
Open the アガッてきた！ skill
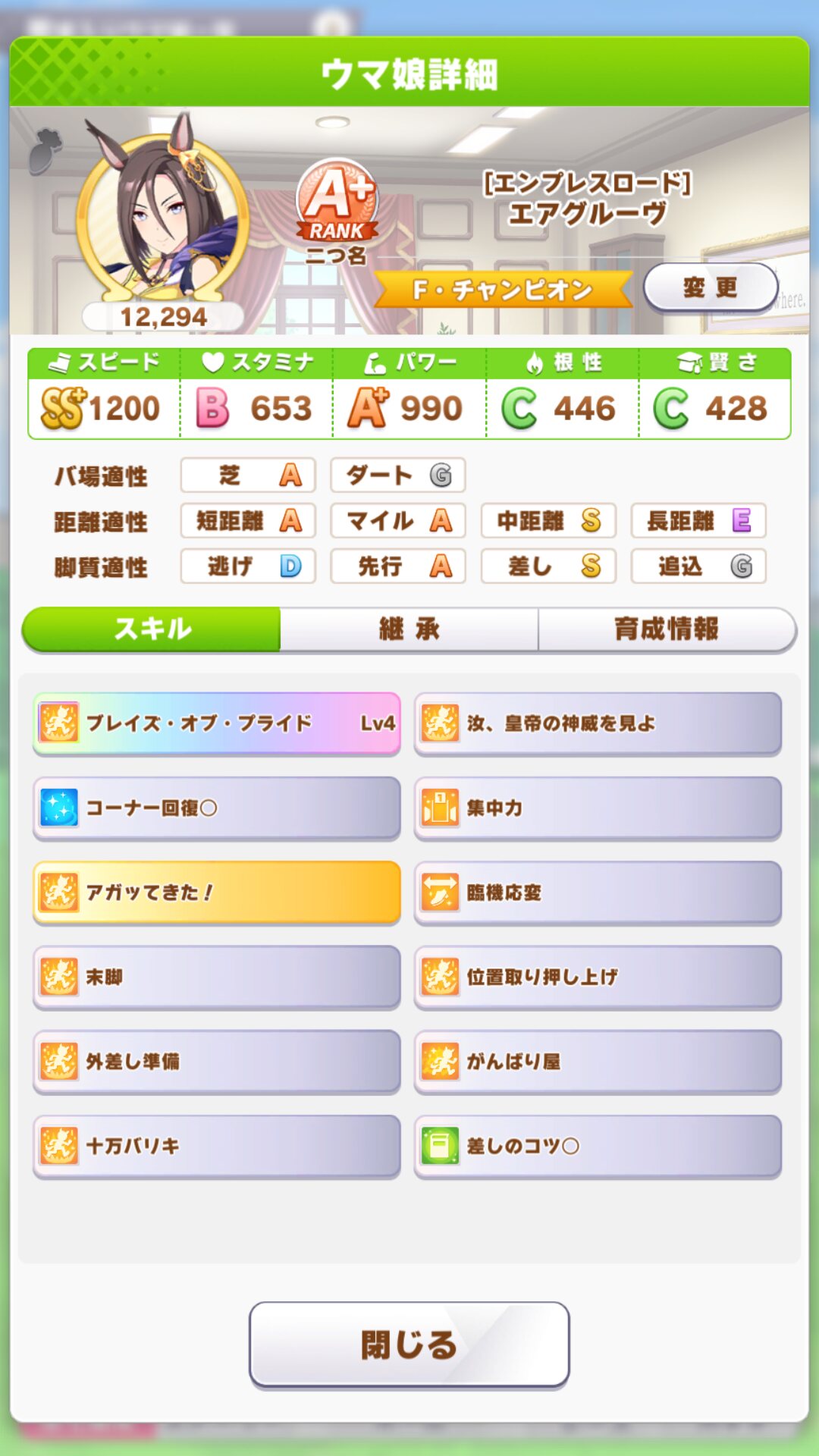pos(216,892)
